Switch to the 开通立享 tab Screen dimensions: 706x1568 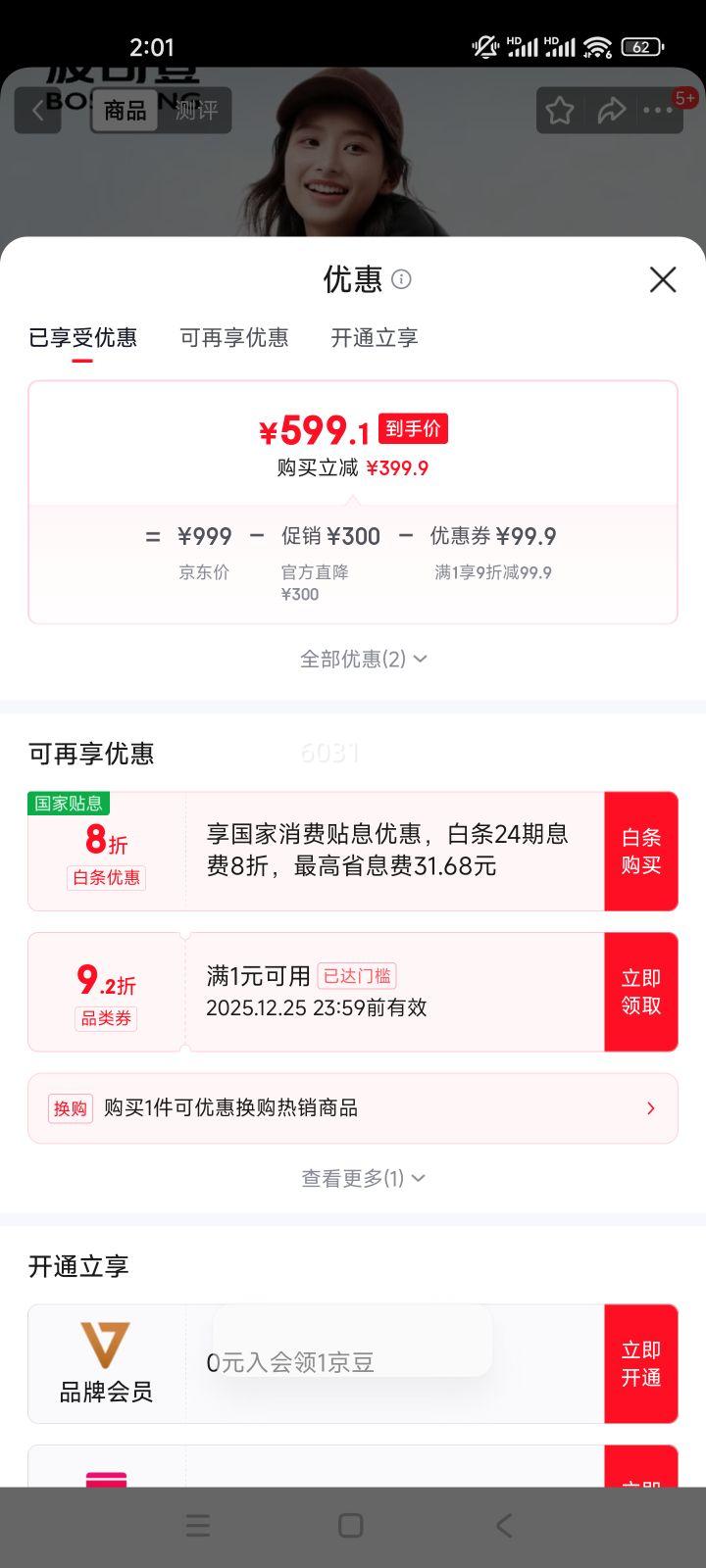(x=374, y=337)
